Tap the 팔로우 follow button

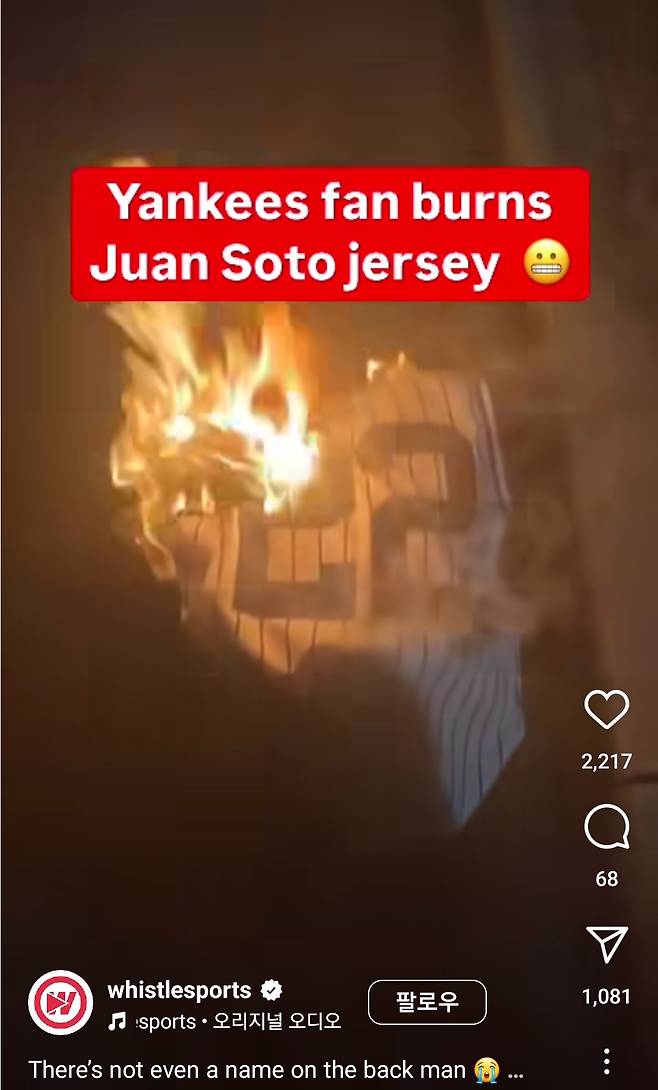[427, 1002]
